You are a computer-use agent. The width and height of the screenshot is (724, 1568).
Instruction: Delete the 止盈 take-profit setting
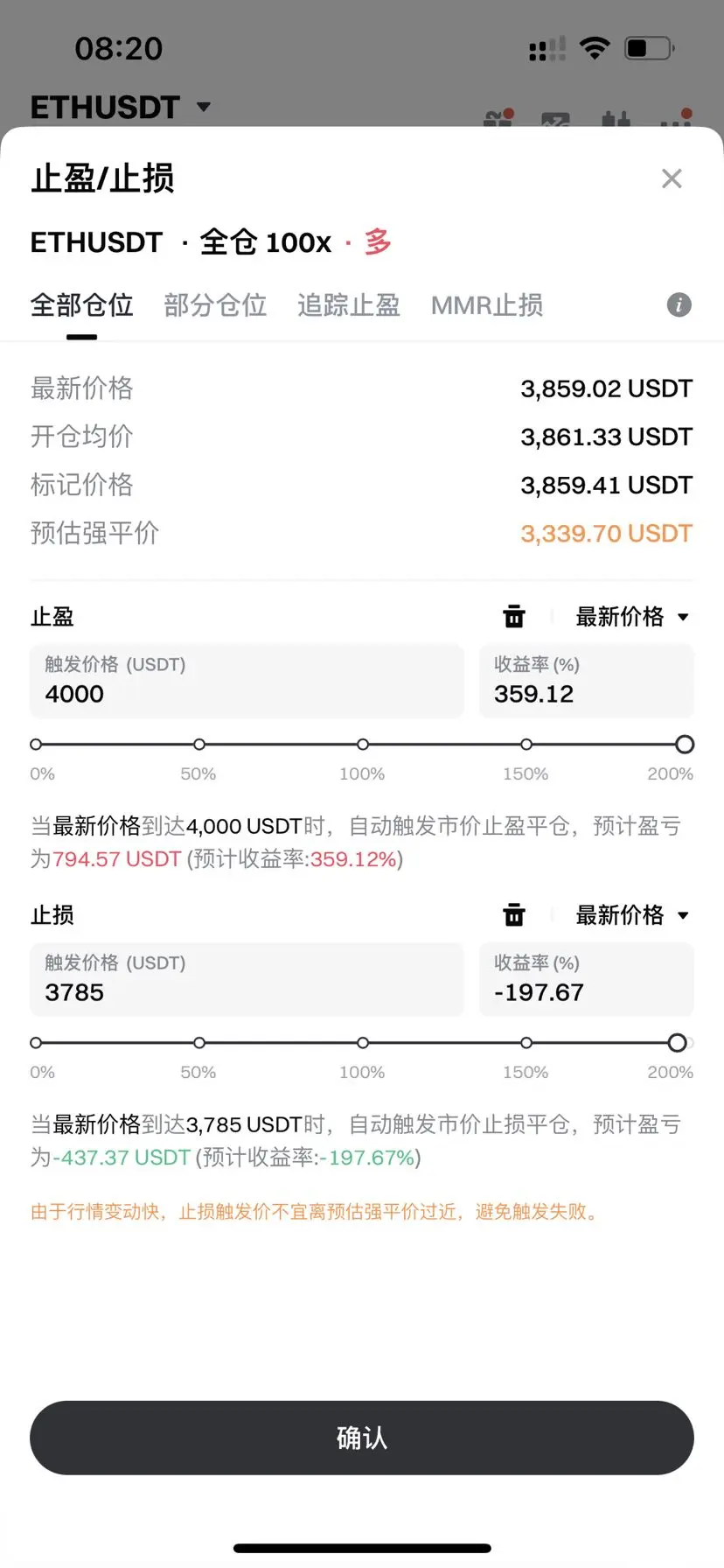pyautogui.click(x=514, y=616)
